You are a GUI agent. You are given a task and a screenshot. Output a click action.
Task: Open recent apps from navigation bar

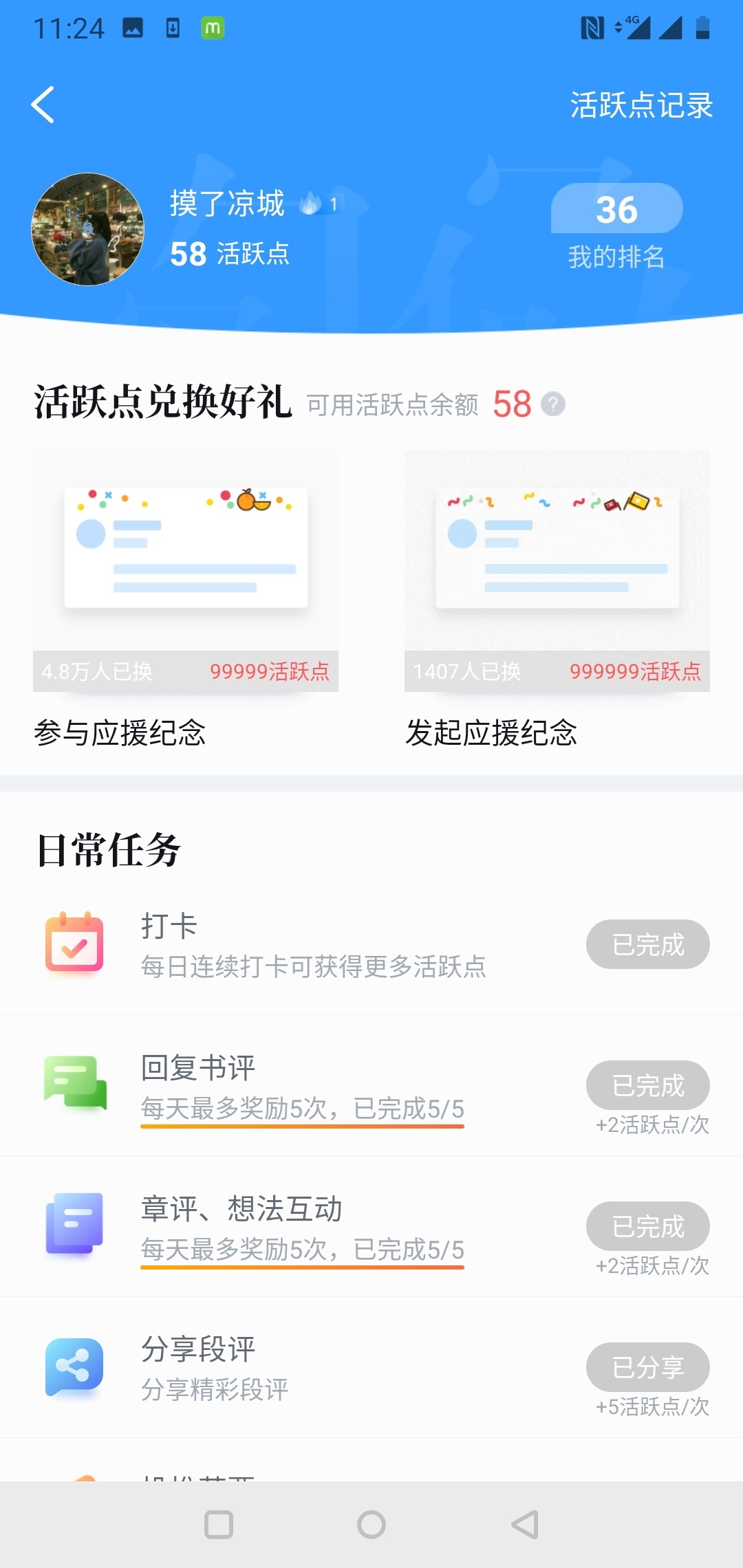[x=219, y=1525]
